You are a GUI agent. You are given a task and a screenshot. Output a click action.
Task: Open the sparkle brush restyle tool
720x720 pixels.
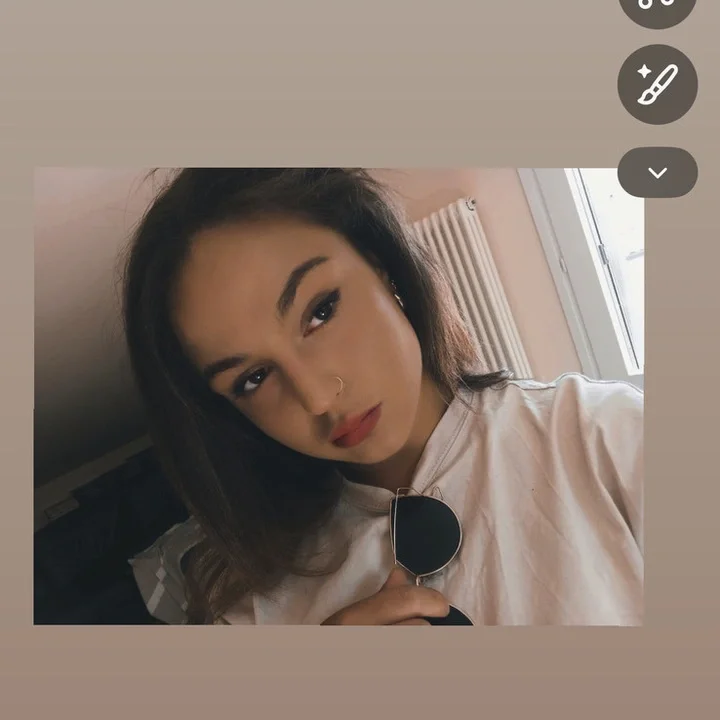click(x=657, y=84)
